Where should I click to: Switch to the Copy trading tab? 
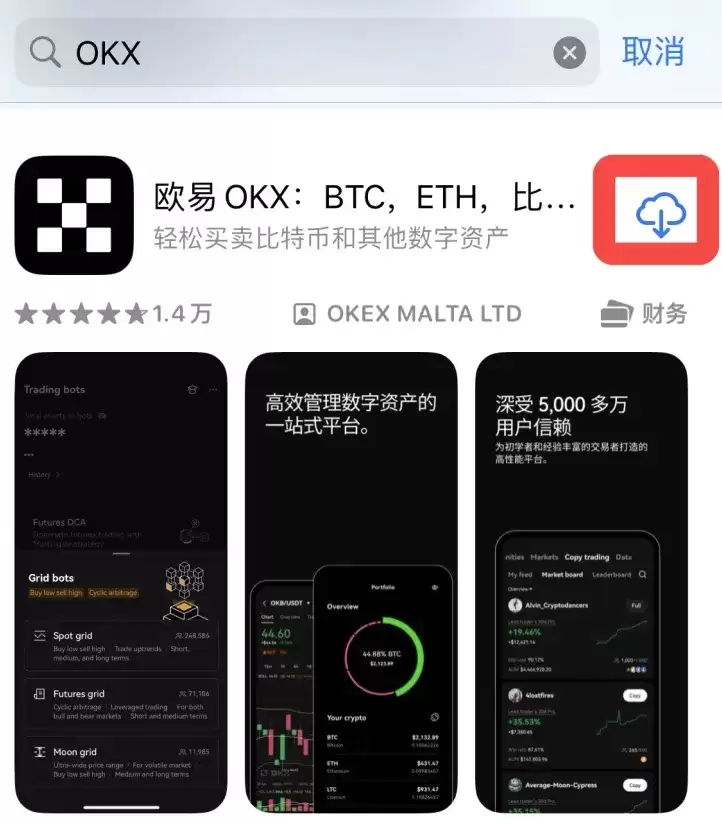(587, 557)
